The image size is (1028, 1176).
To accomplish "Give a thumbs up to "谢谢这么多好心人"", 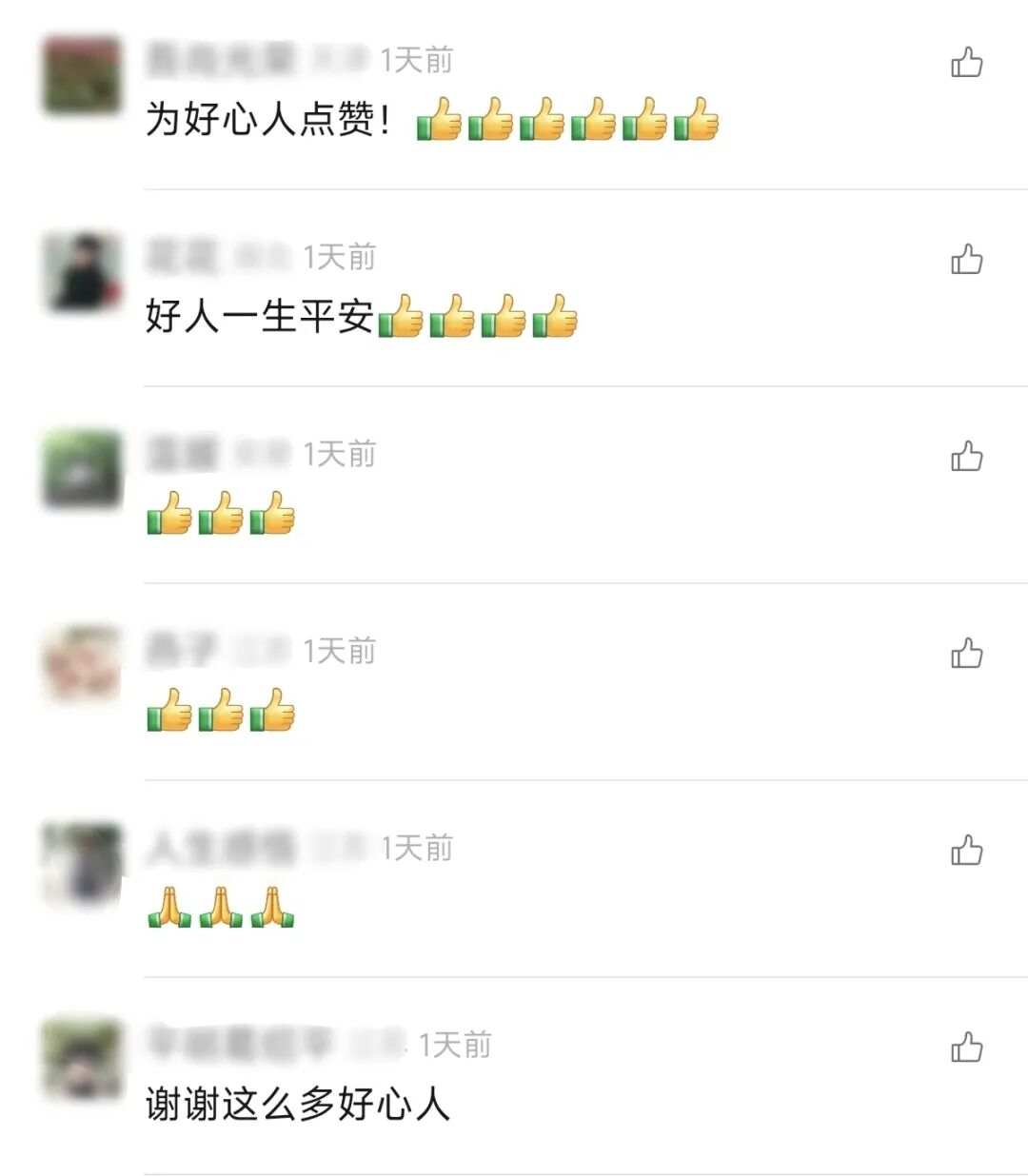I will 966,1048.
